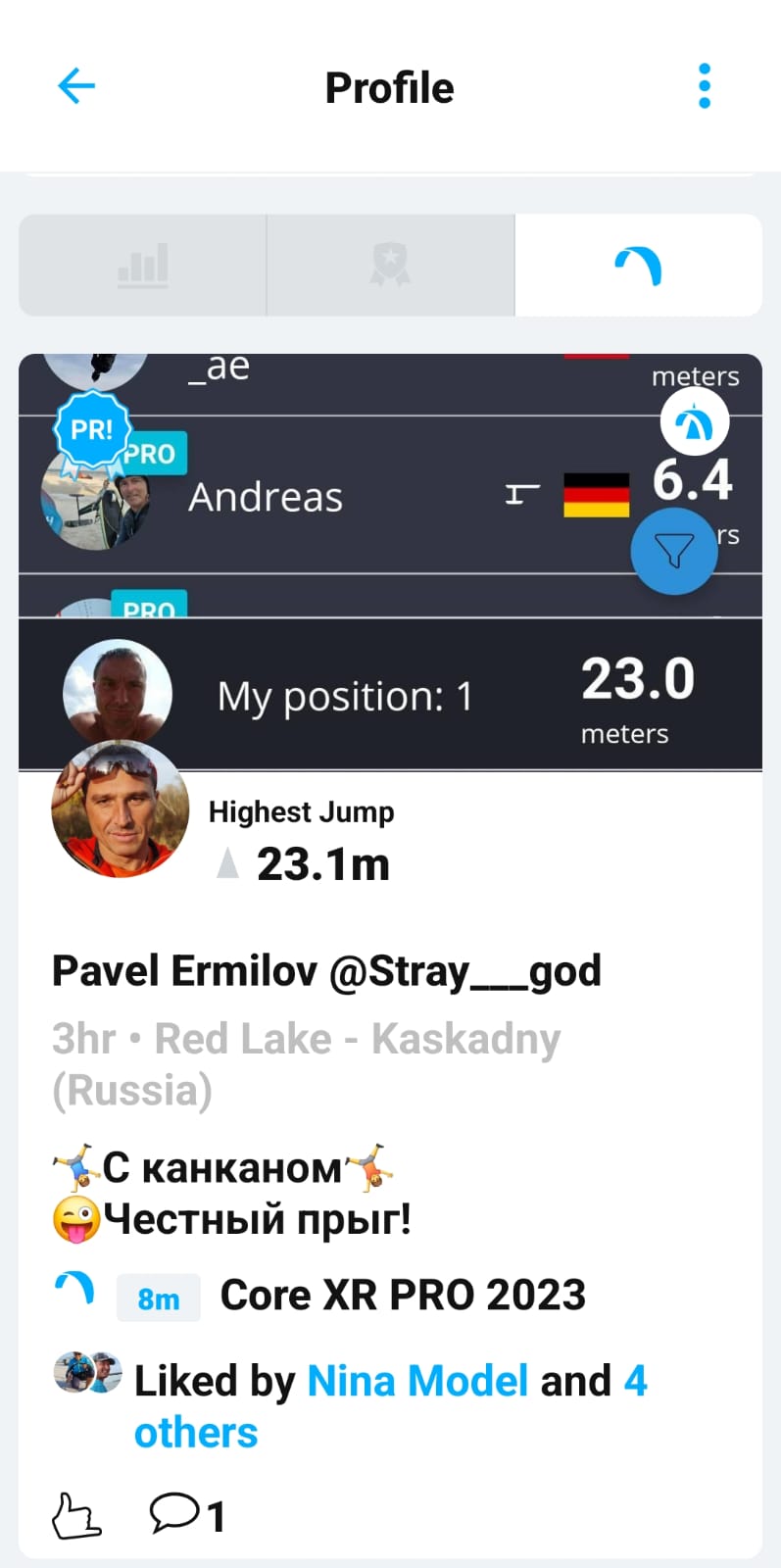The image size is (781, 1568).
Task: Open the leaderboard filter button
Action: tap(674, 551)
